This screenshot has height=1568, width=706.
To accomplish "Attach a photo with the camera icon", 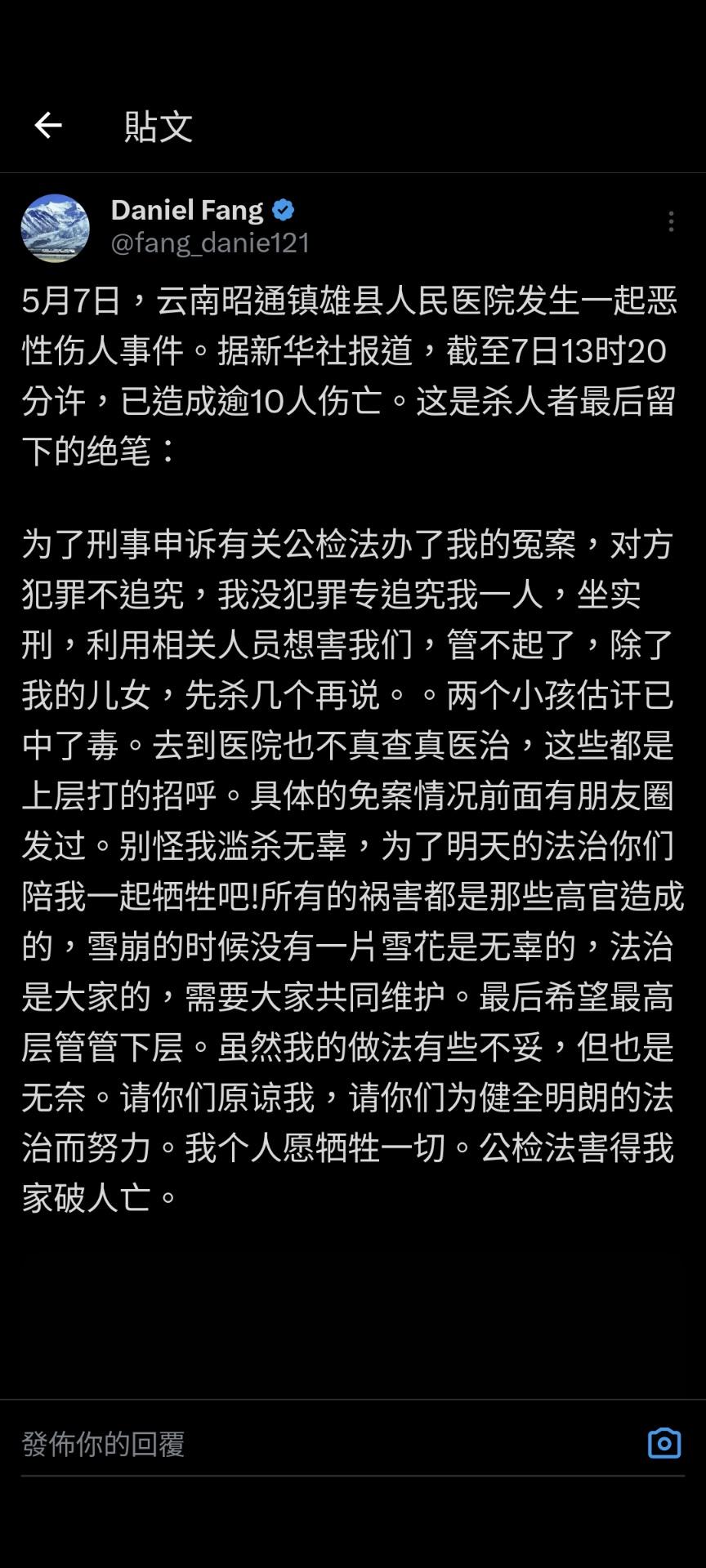I will coord(664,1443).
